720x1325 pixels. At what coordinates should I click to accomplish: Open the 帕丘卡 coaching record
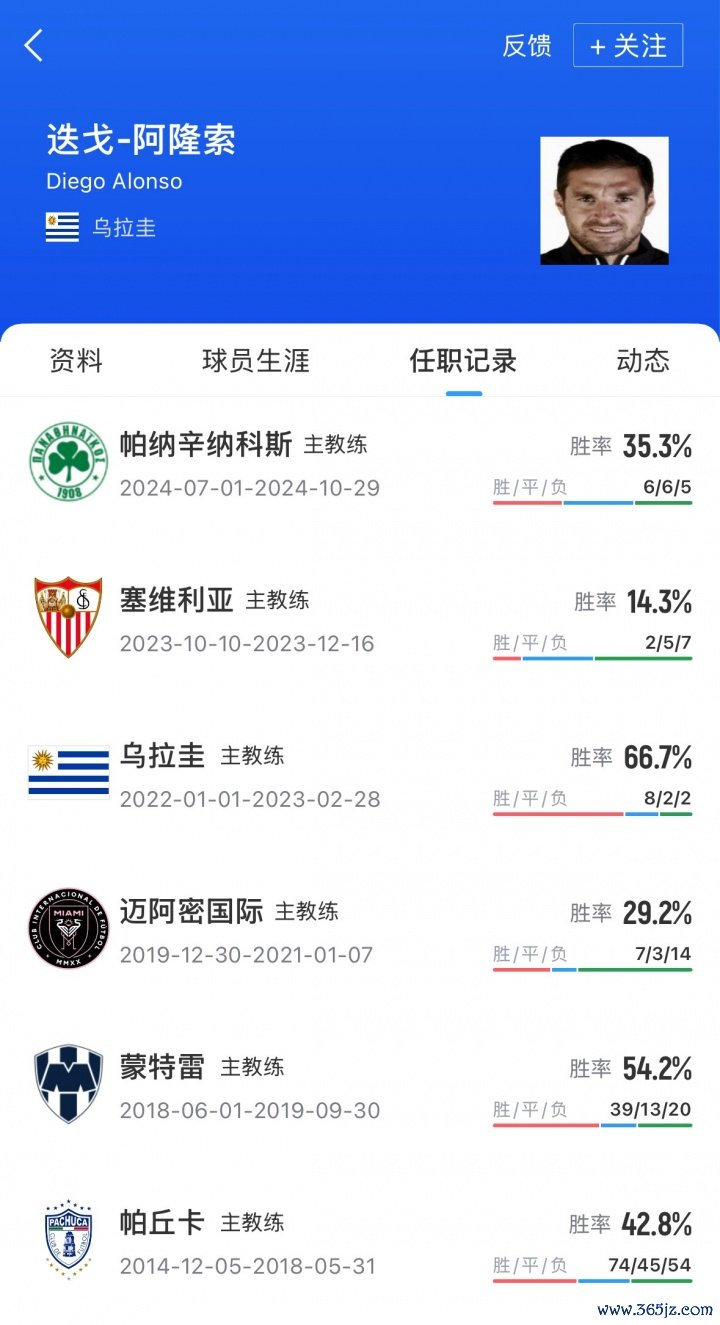(x=162, y=1222)
